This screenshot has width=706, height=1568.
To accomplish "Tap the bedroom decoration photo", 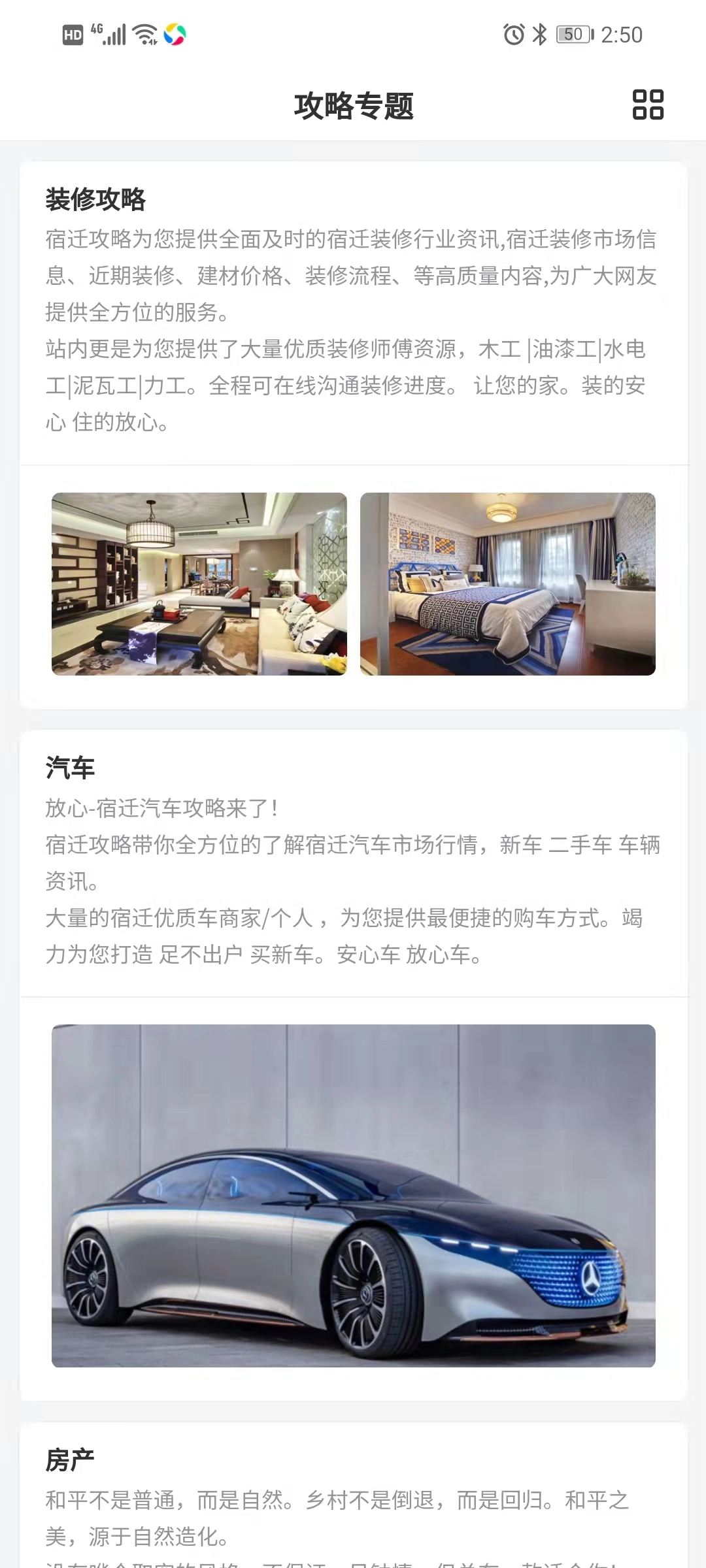I will click(x=507, y=584).
